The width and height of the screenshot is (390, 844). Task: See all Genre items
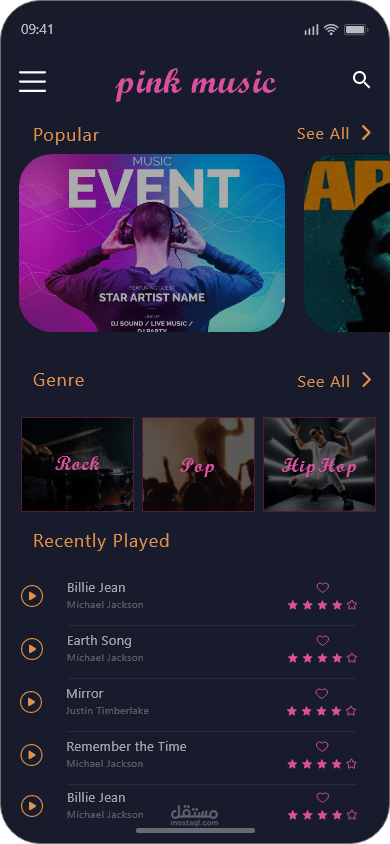(x=334, y=381)
